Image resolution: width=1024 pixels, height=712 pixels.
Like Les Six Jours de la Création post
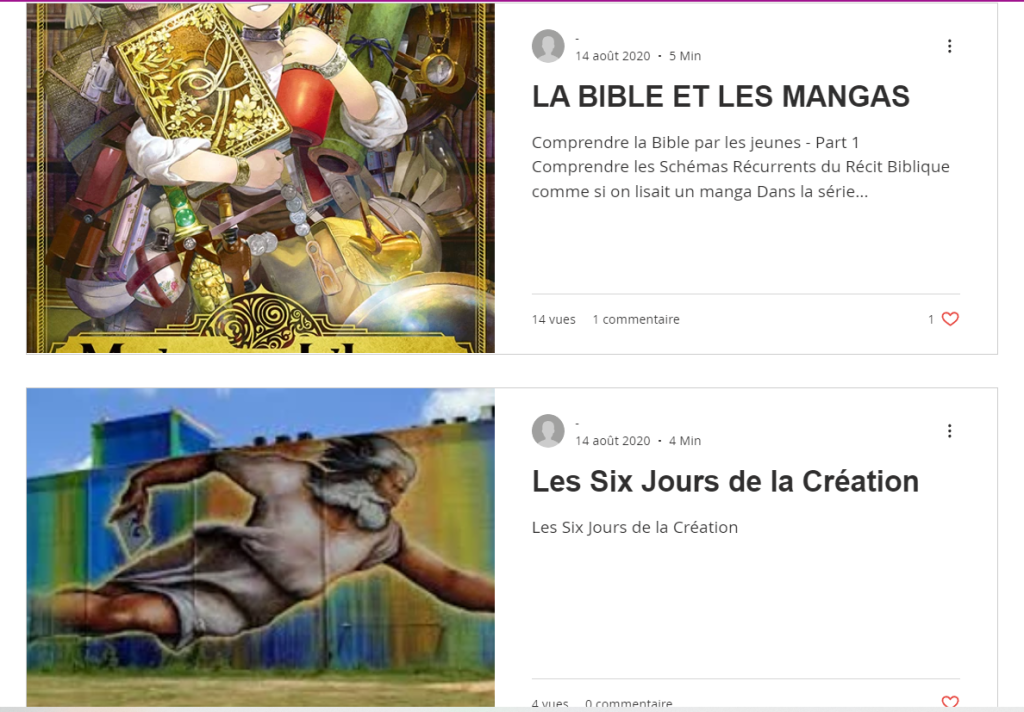(x=950, y=703)
